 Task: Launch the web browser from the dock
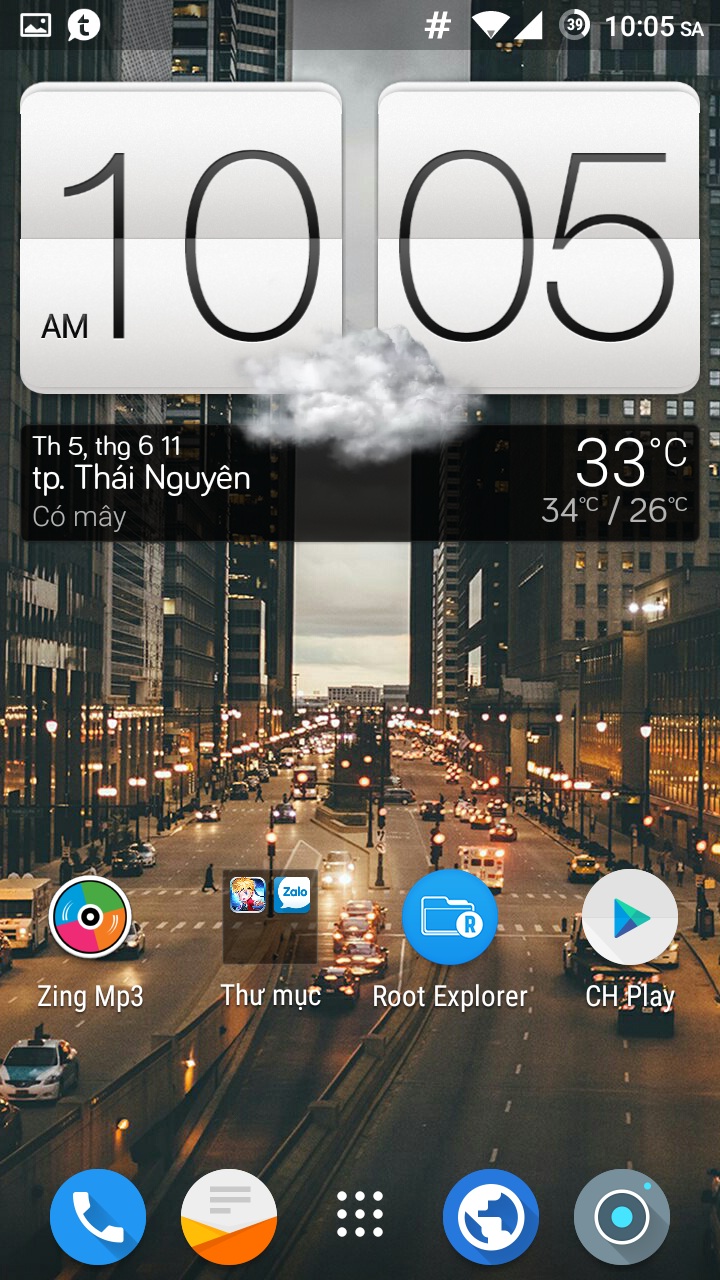point(491,1217)
